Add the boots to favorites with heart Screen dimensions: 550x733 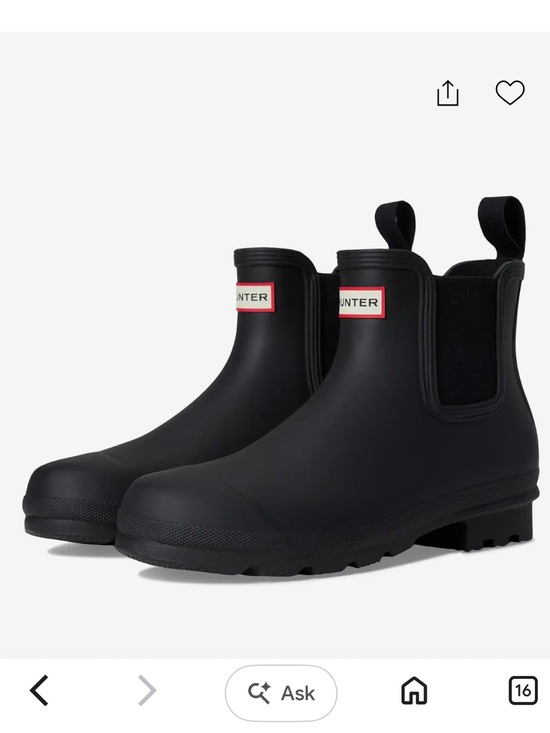coord(510,92)
